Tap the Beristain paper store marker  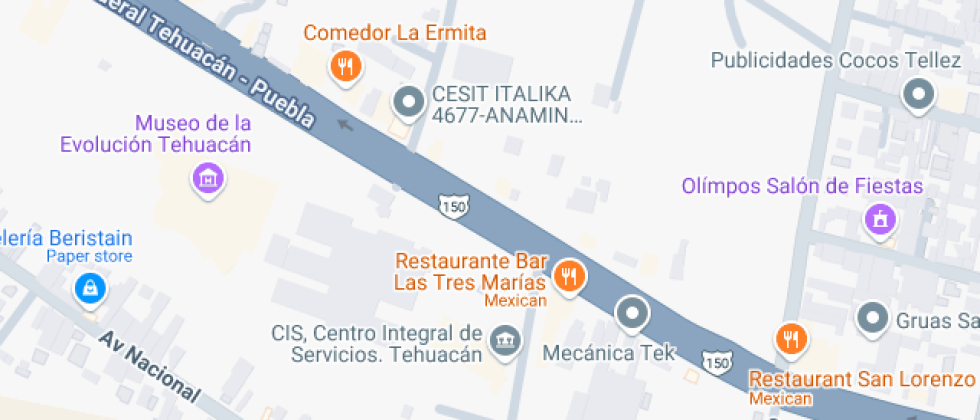[90, 289]
